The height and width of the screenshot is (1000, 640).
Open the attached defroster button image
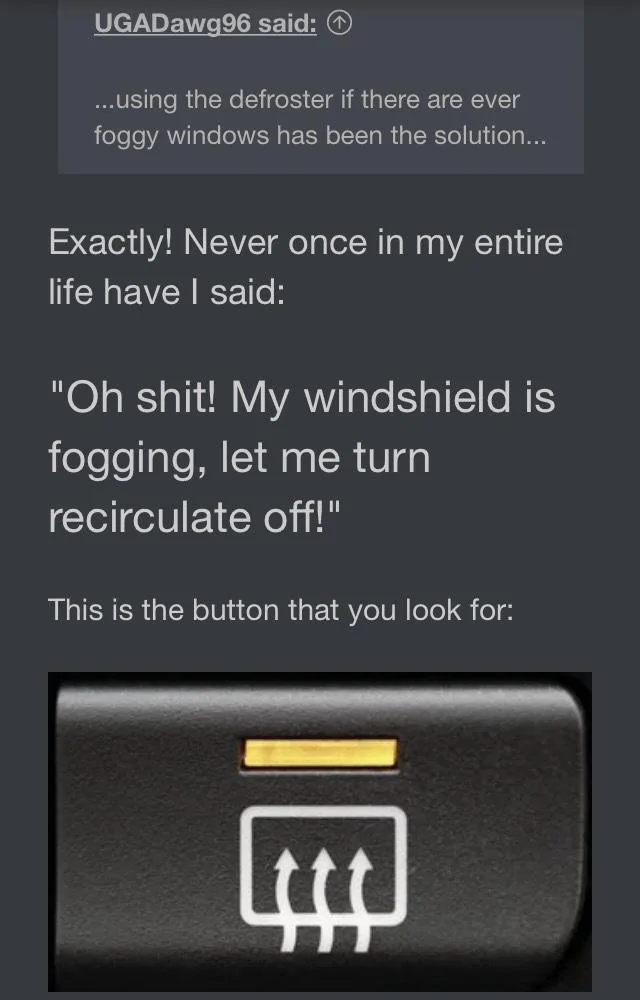tap(320, 830)
